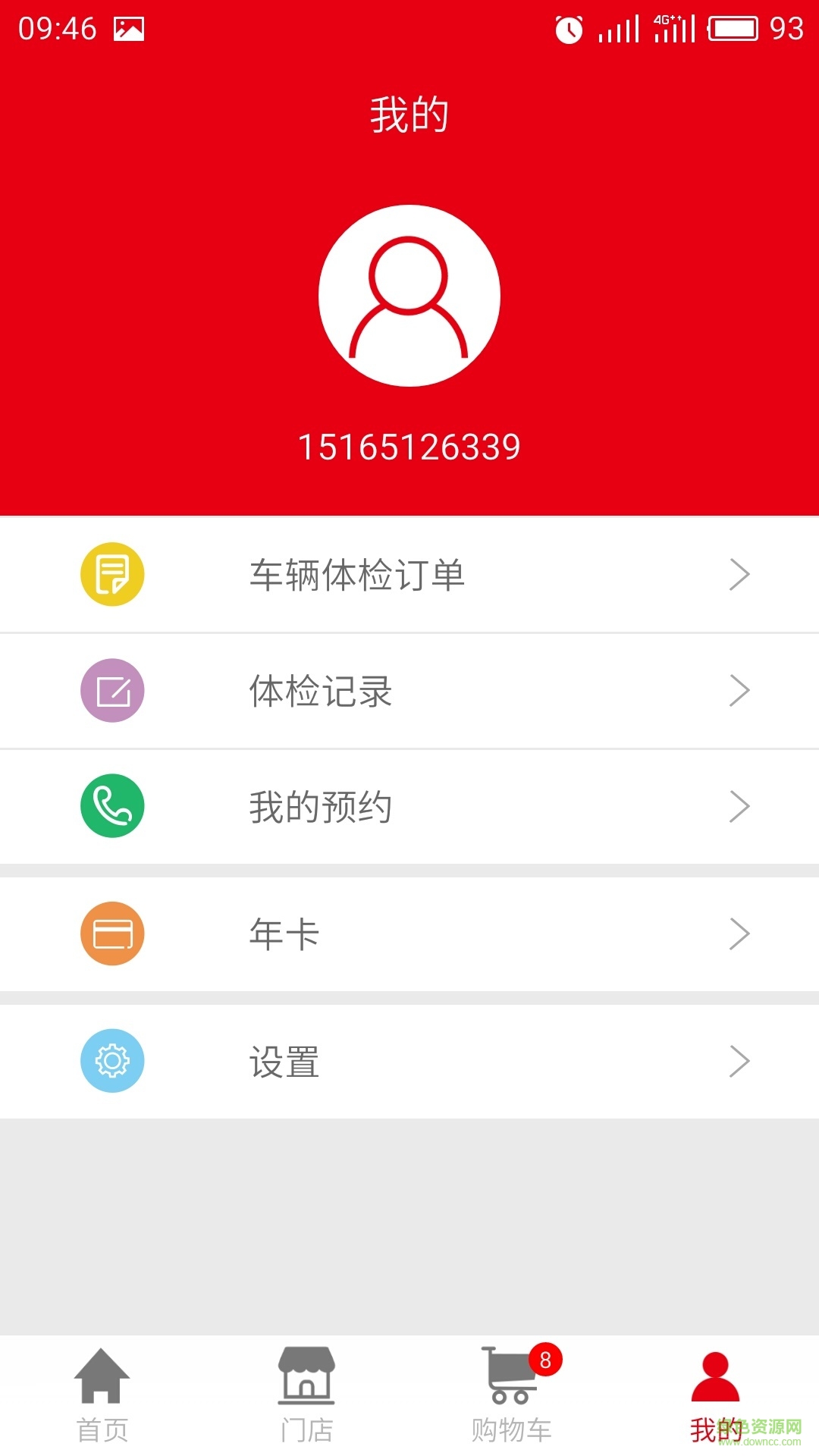The image size is (819, 1456).
Task: Open settings via the blue gear icon
Action: (112, 1061)
